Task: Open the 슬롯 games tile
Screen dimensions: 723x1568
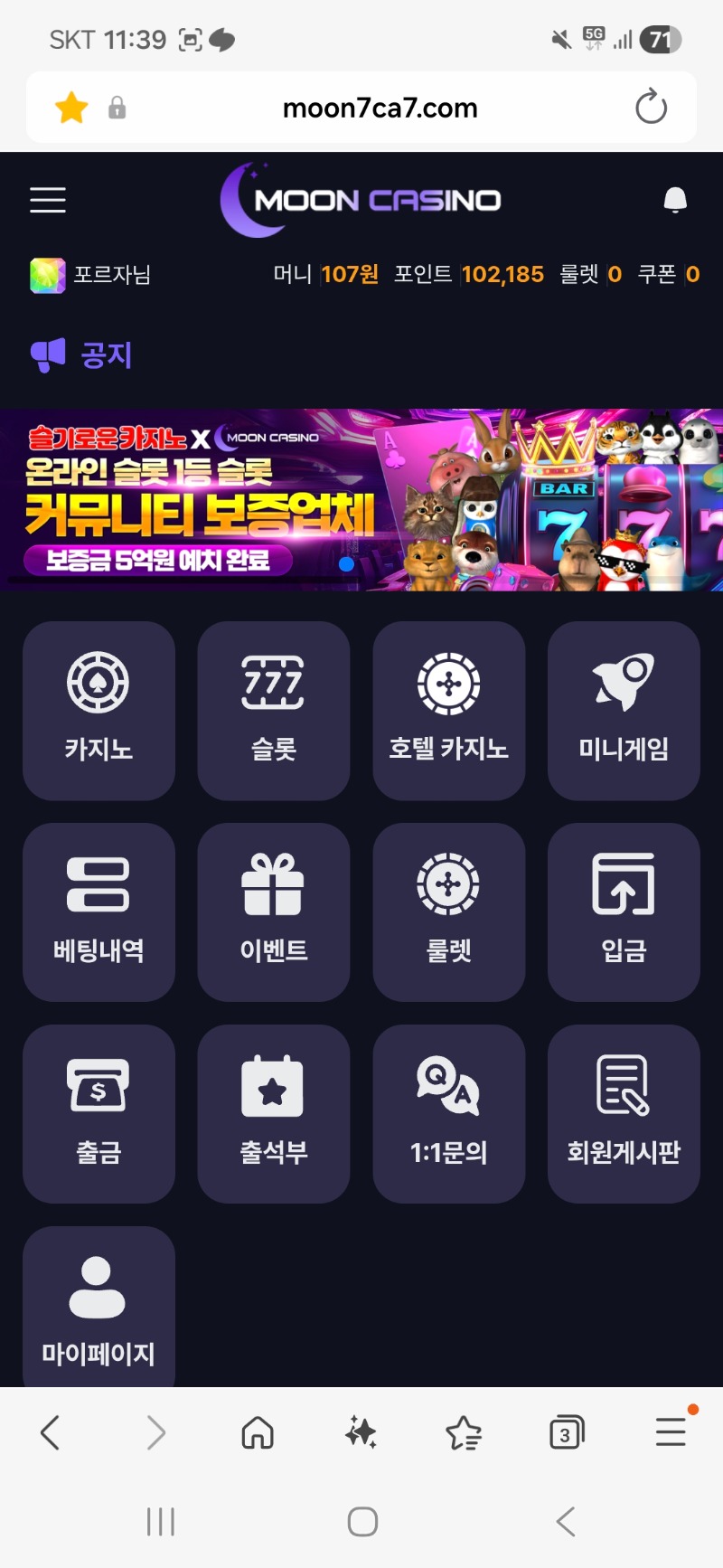Action: 273,710
